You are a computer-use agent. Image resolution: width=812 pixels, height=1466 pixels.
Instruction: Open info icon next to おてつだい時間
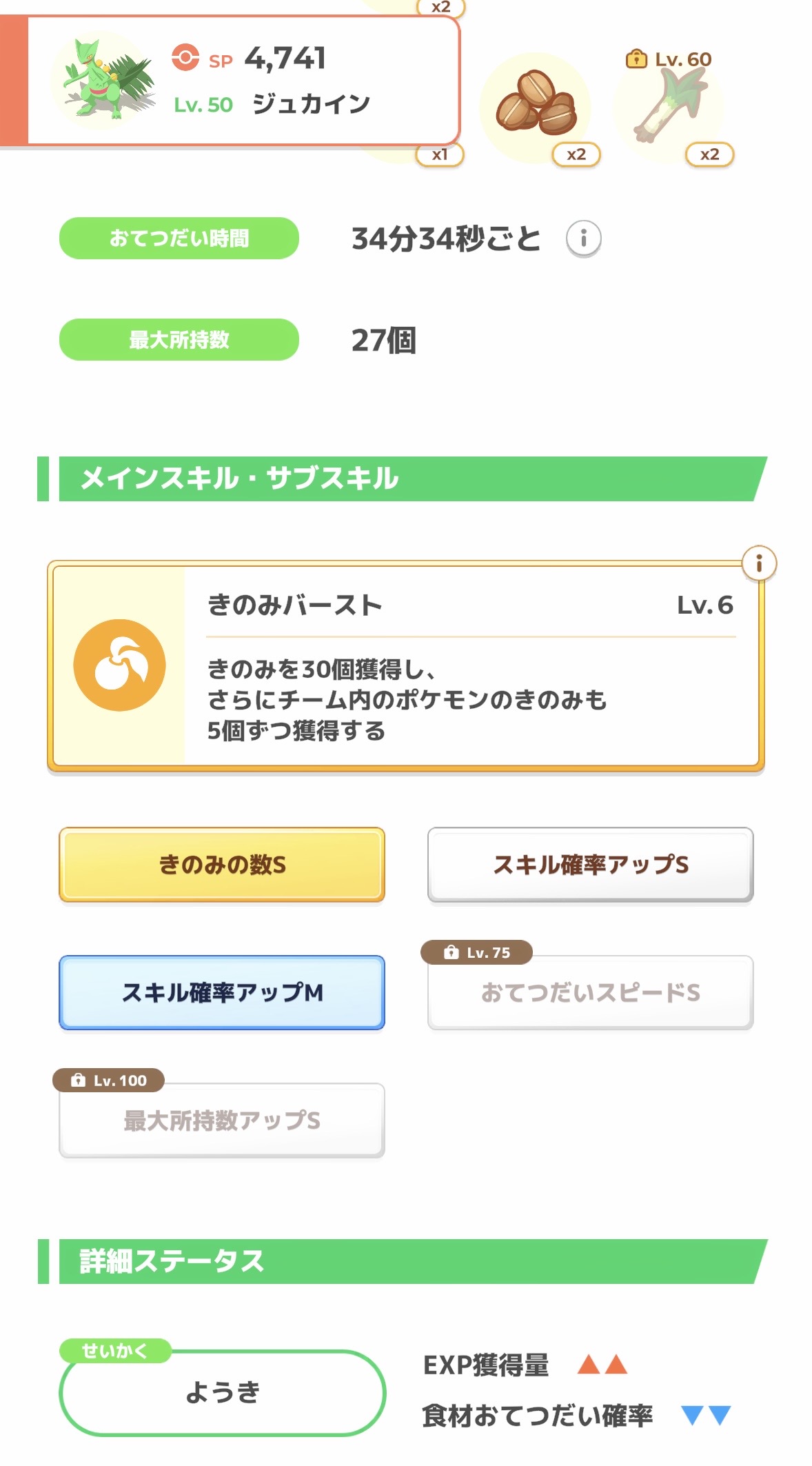click(x=583, y=239)
